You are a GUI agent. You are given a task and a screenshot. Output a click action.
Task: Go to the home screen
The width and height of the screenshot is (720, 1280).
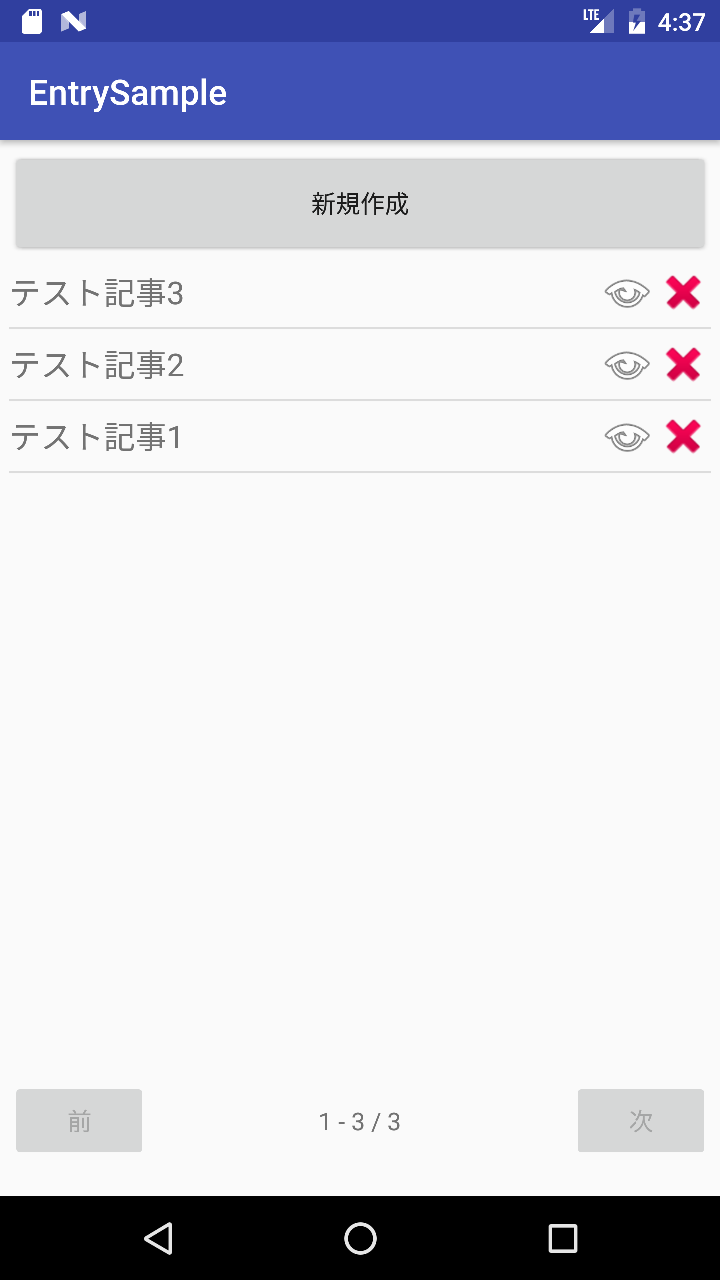coord(360,1238)
